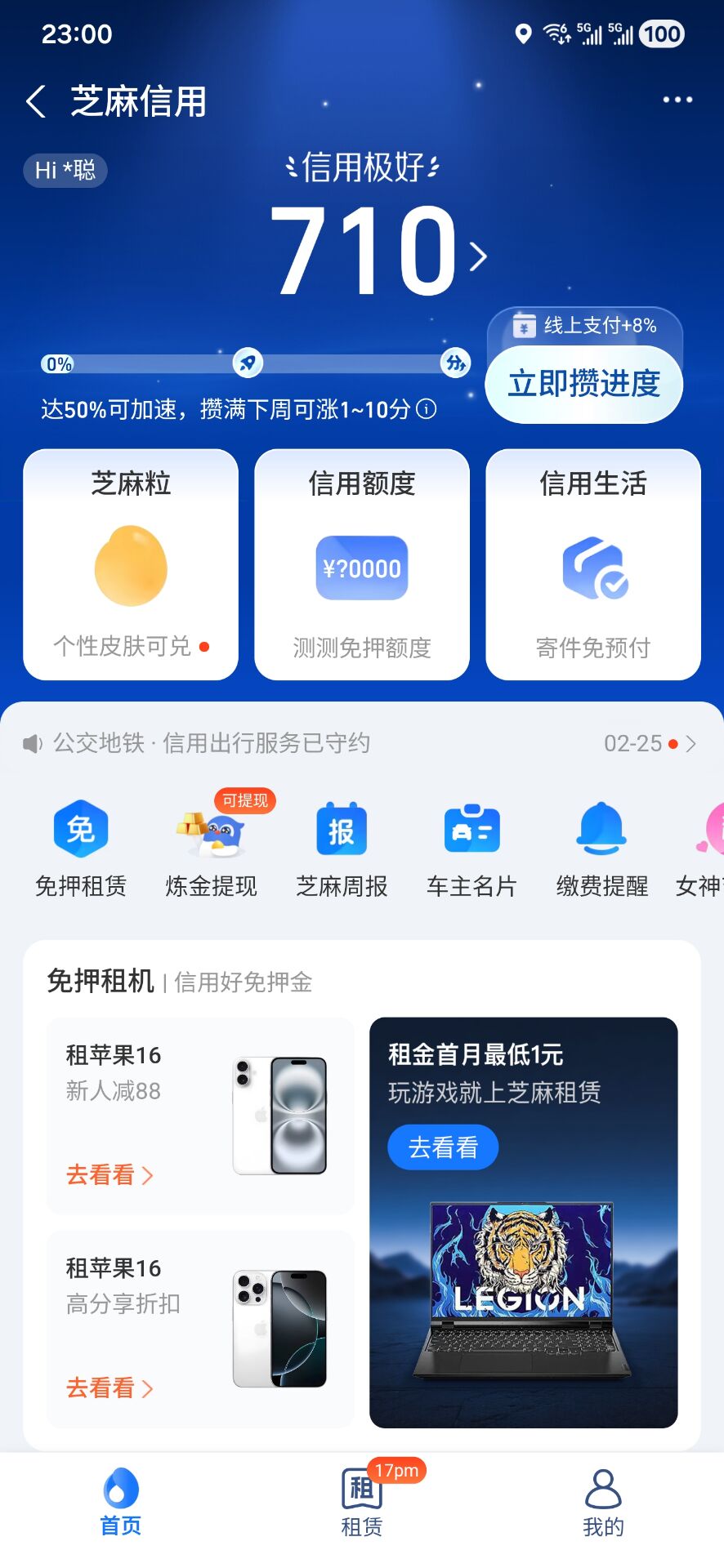724x1568 pixels.
Task: Tap the 立即攒进度 button
Action: click(583, 384)
